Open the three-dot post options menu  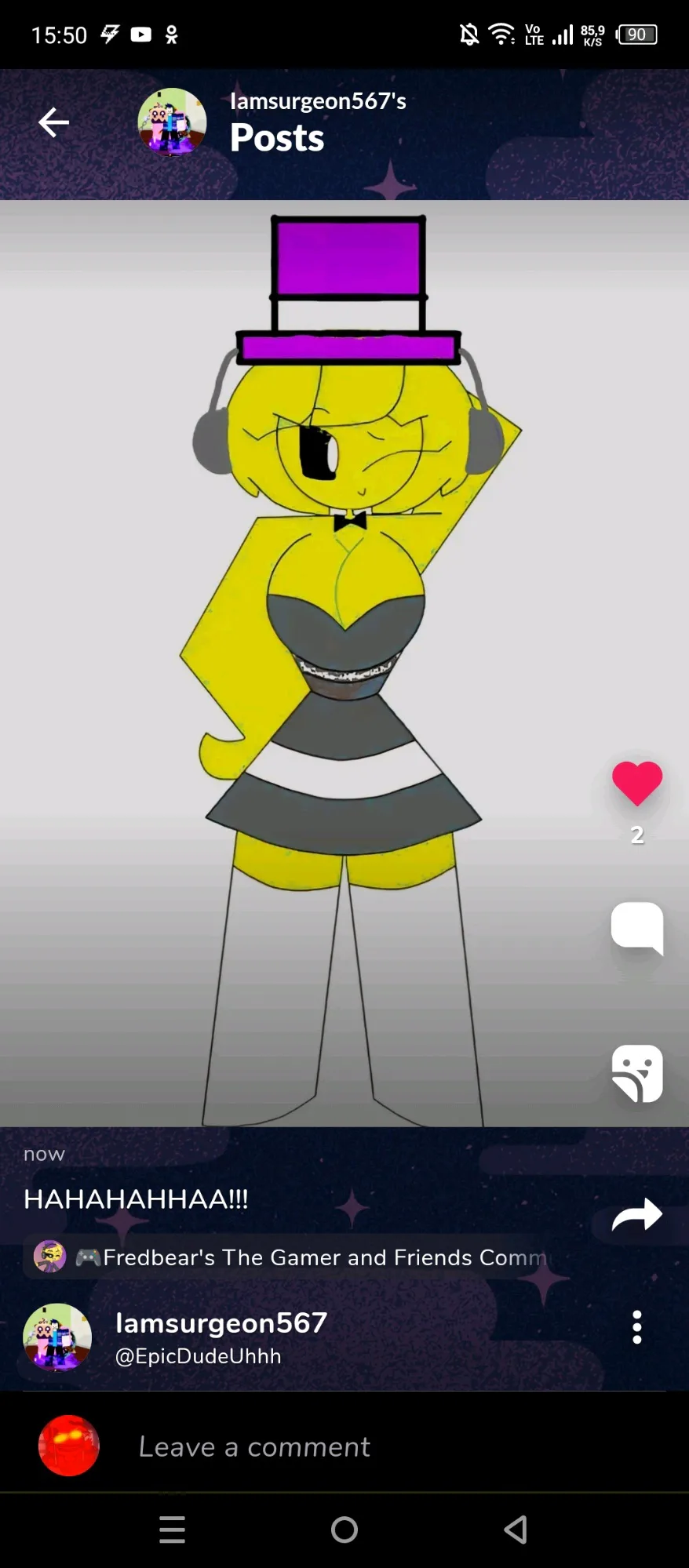[x=636, y=1327]
